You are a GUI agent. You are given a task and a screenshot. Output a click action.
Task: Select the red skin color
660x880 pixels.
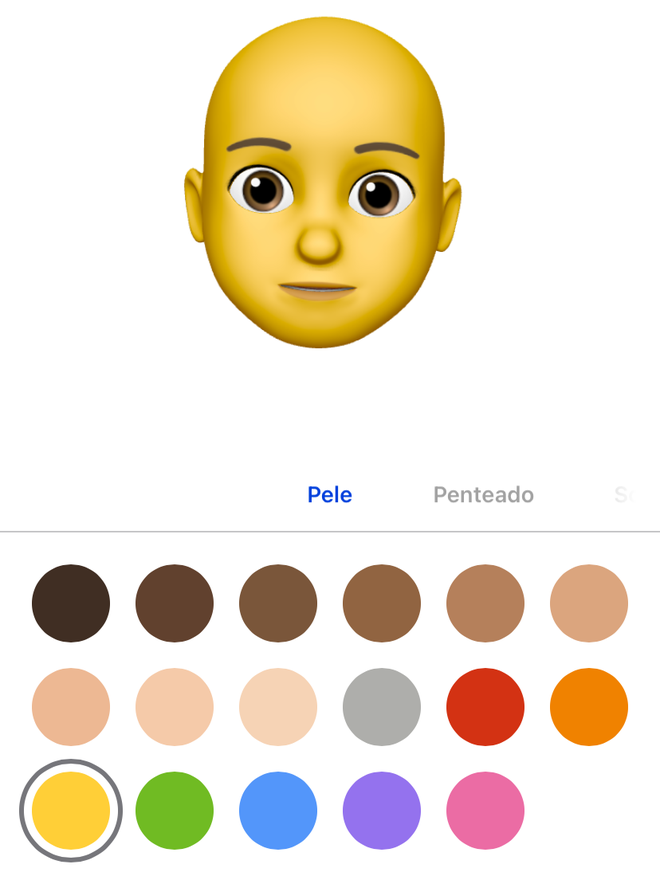(485, 707)
